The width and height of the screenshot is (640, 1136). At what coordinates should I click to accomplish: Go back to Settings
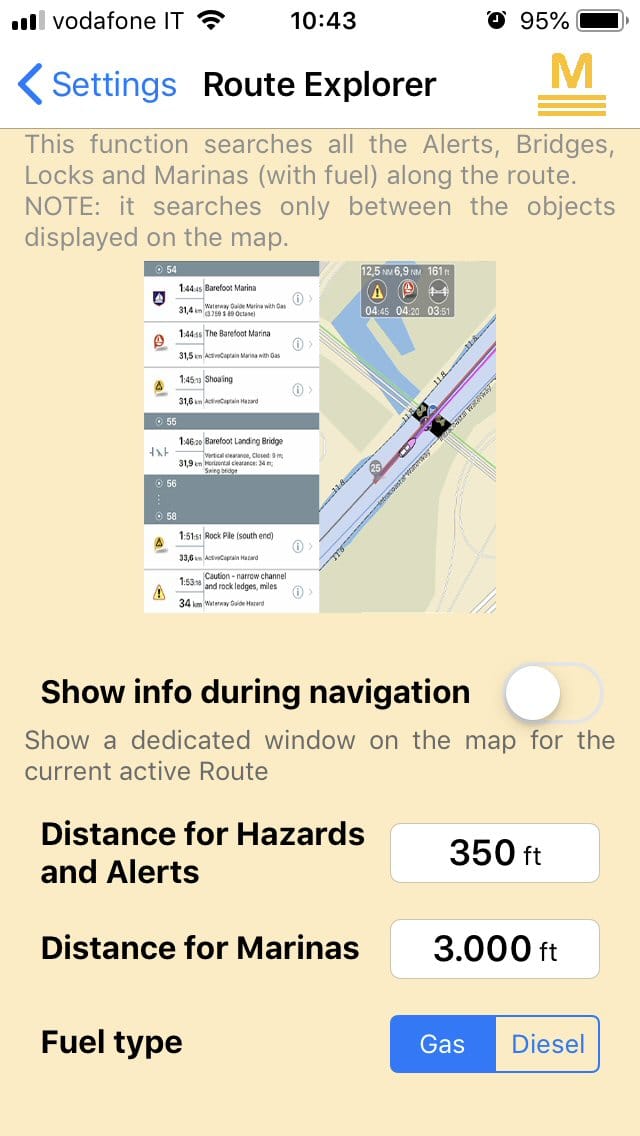97,85
